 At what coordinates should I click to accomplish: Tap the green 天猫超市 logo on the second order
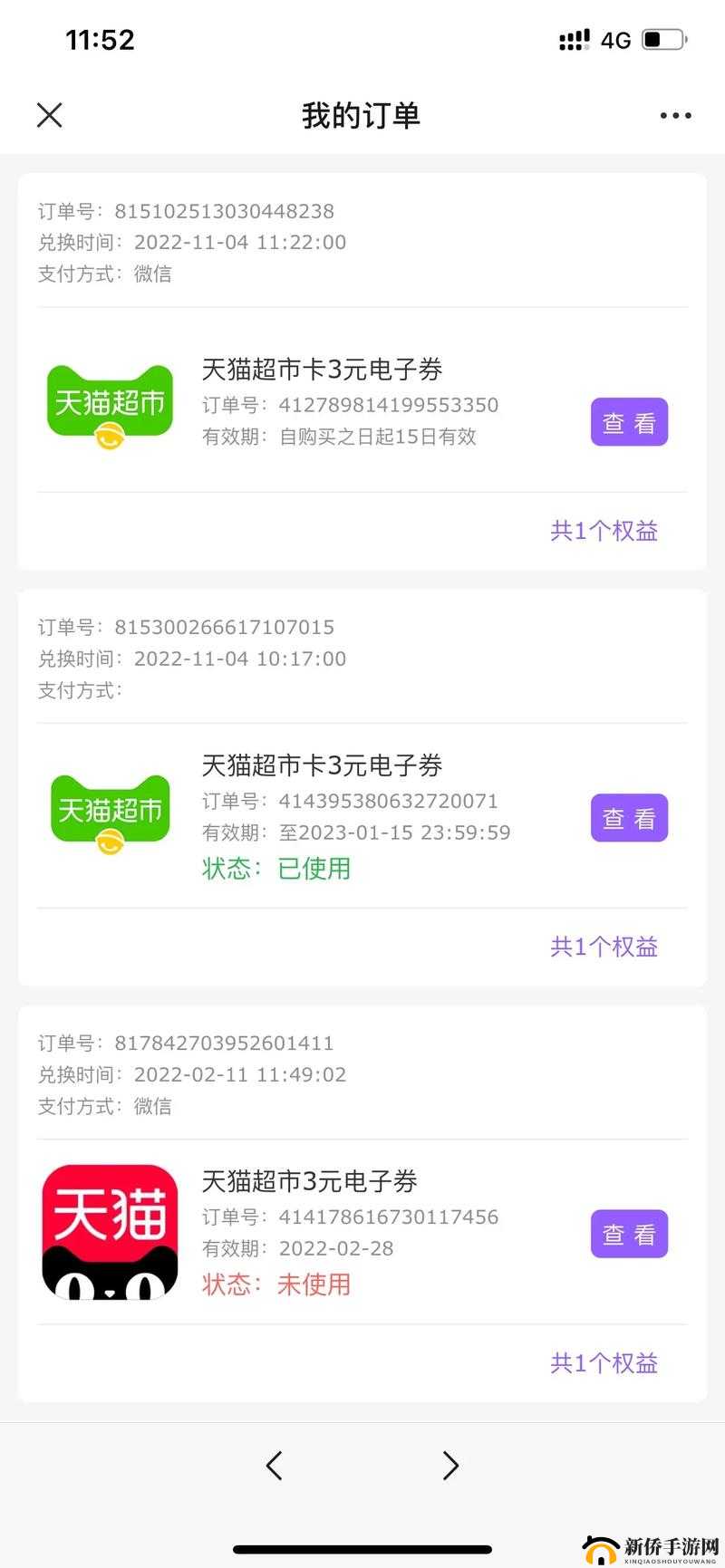pyautogui.click(x=109, y=812)
